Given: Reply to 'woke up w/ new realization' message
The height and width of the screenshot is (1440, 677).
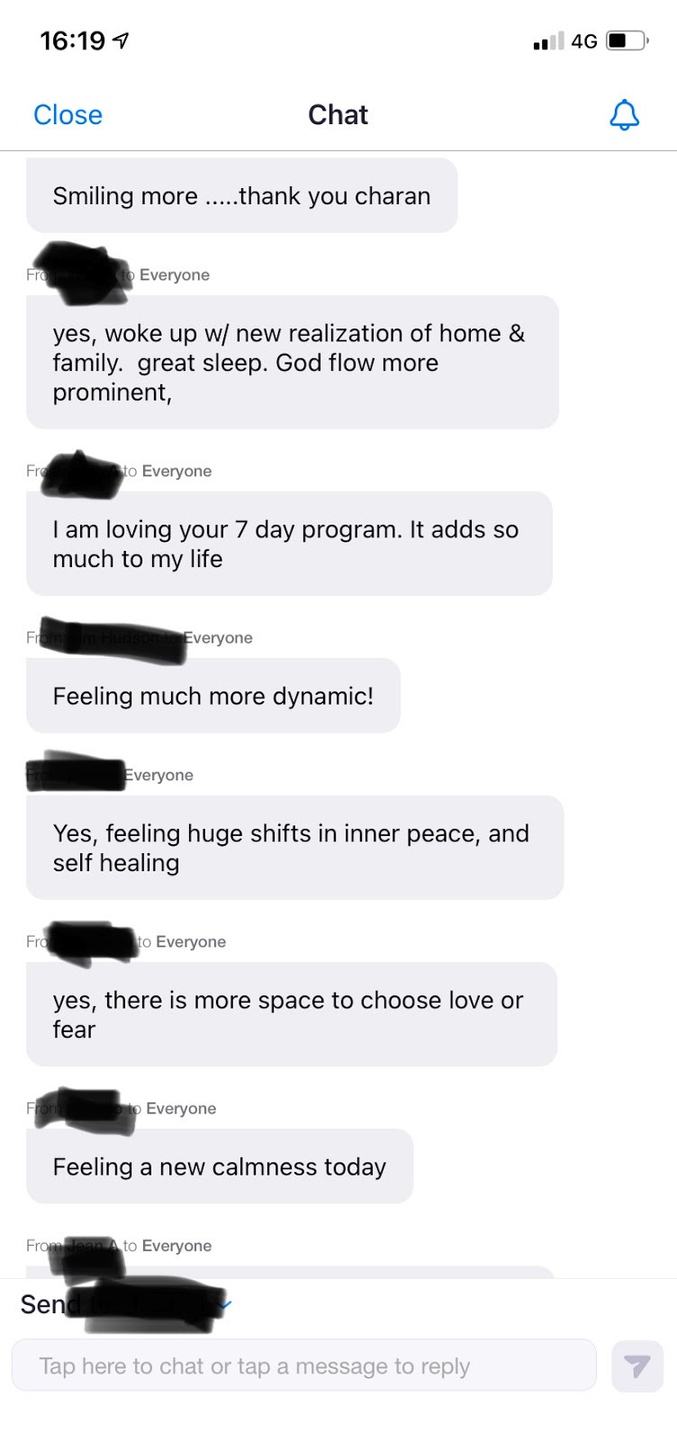Looking at the screenshot, I should click(292, 362).
